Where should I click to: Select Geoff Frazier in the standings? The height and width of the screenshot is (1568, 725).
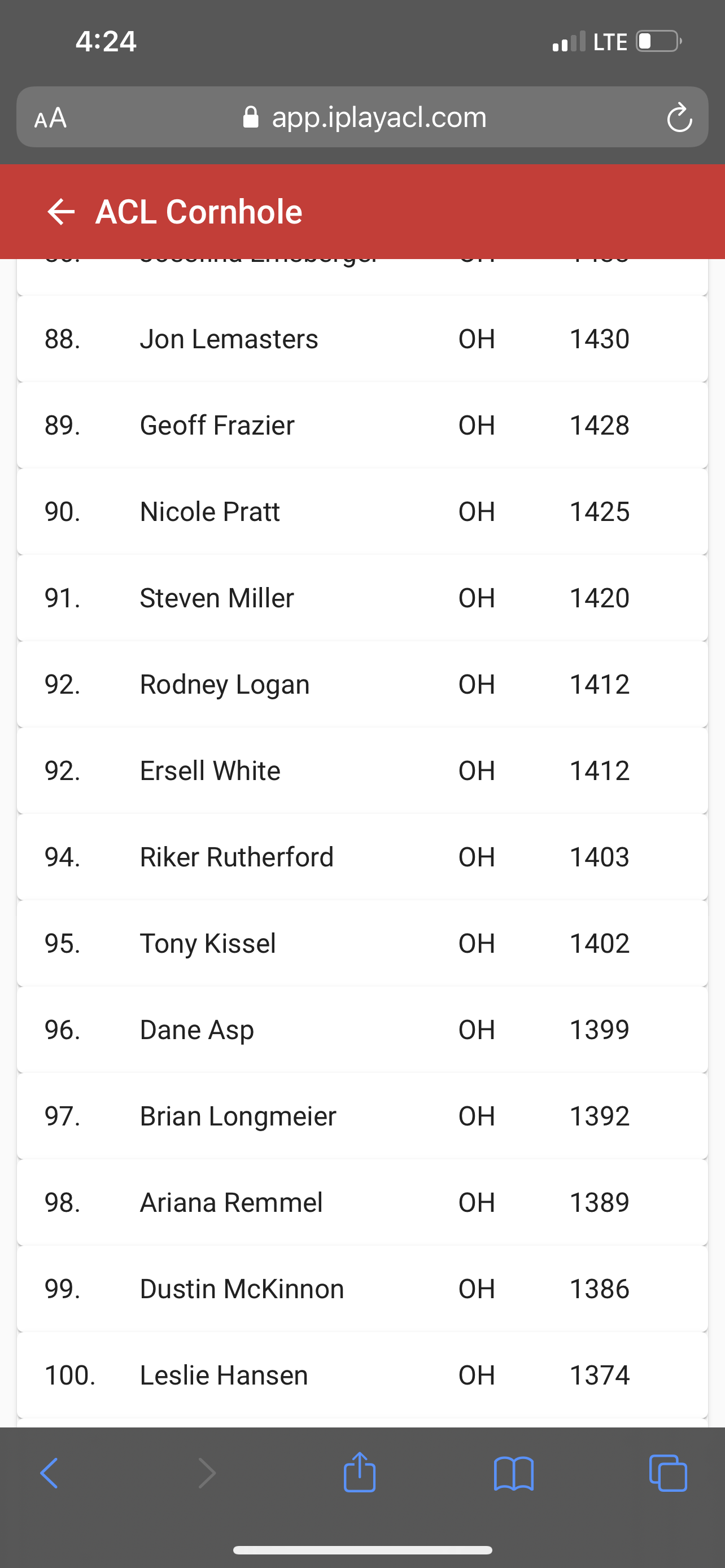click(x=362, y=426)
